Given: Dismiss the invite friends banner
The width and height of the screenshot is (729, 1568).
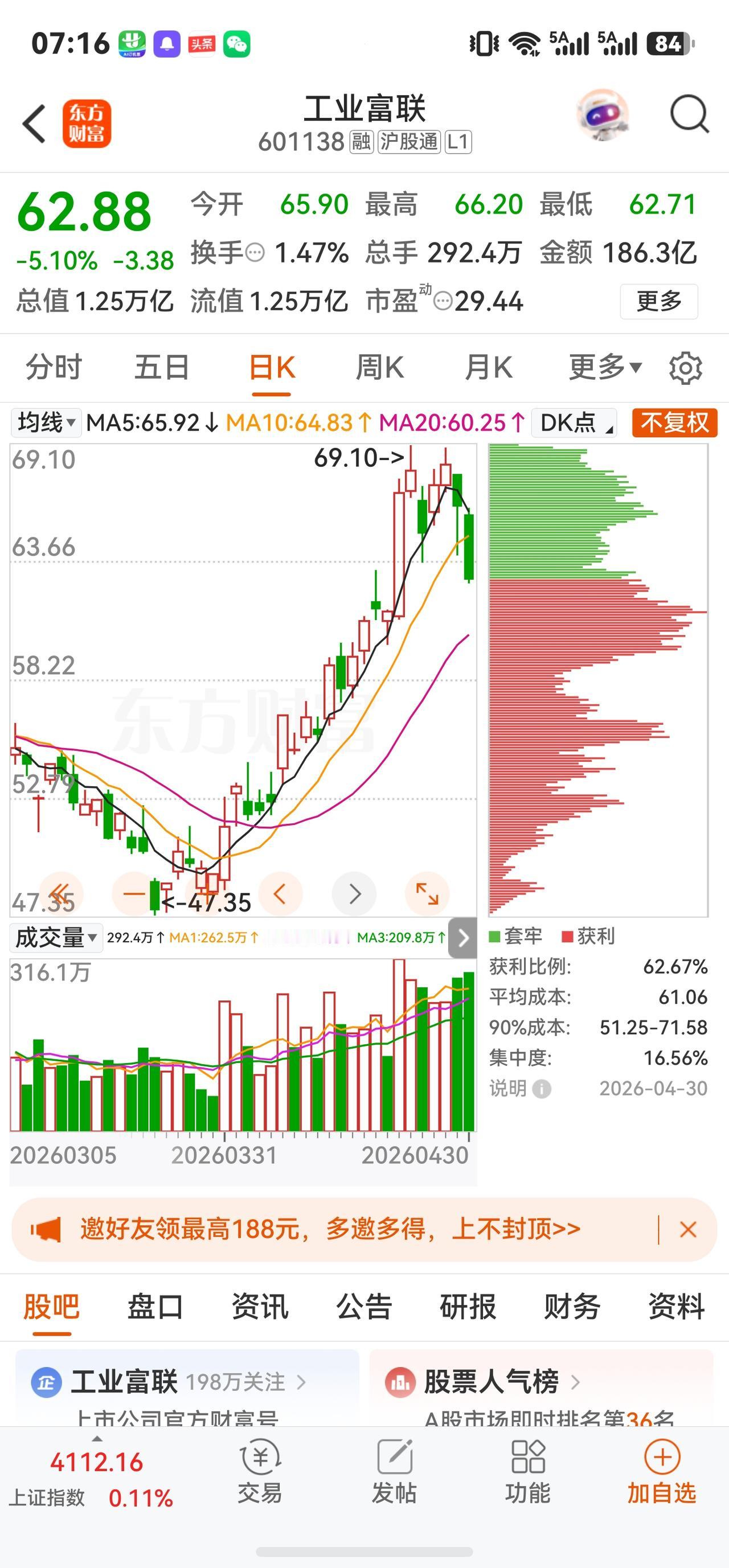Looking at the screenshot, I should click(x=688, y=1230).
